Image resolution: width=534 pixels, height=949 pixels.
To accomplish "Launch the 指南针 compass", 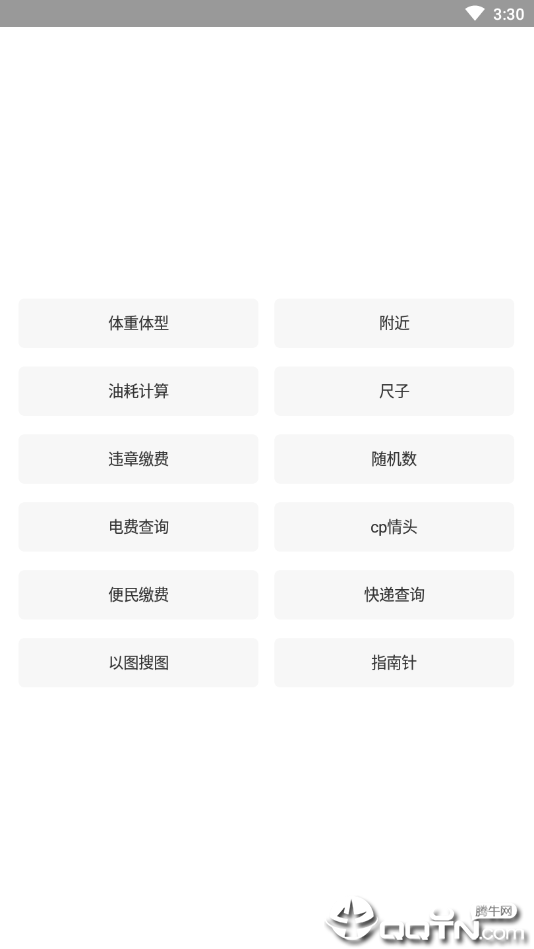I will [394, 662].
